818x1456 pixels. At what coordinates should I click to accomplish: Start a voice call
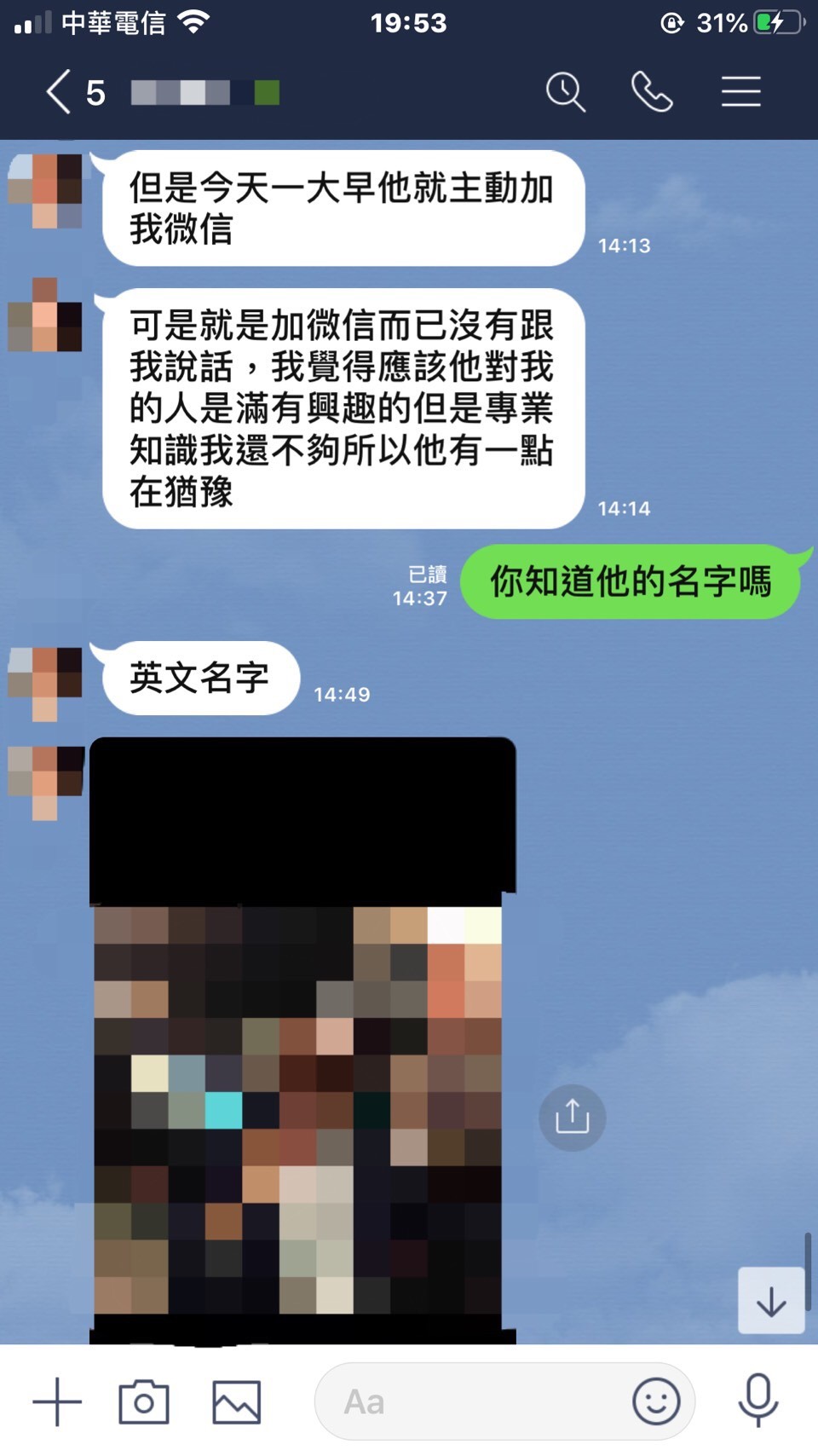[652, 92]
